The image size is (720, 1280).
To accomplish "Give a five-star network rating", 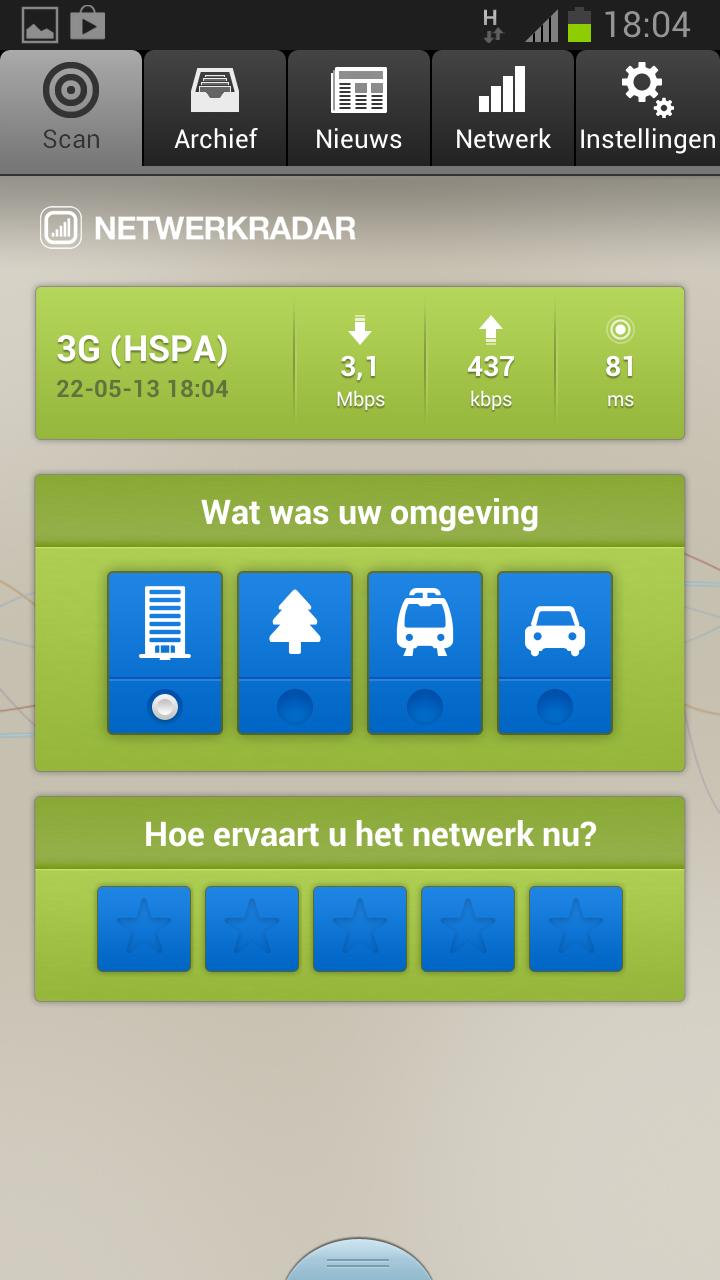I will point(576,928).
